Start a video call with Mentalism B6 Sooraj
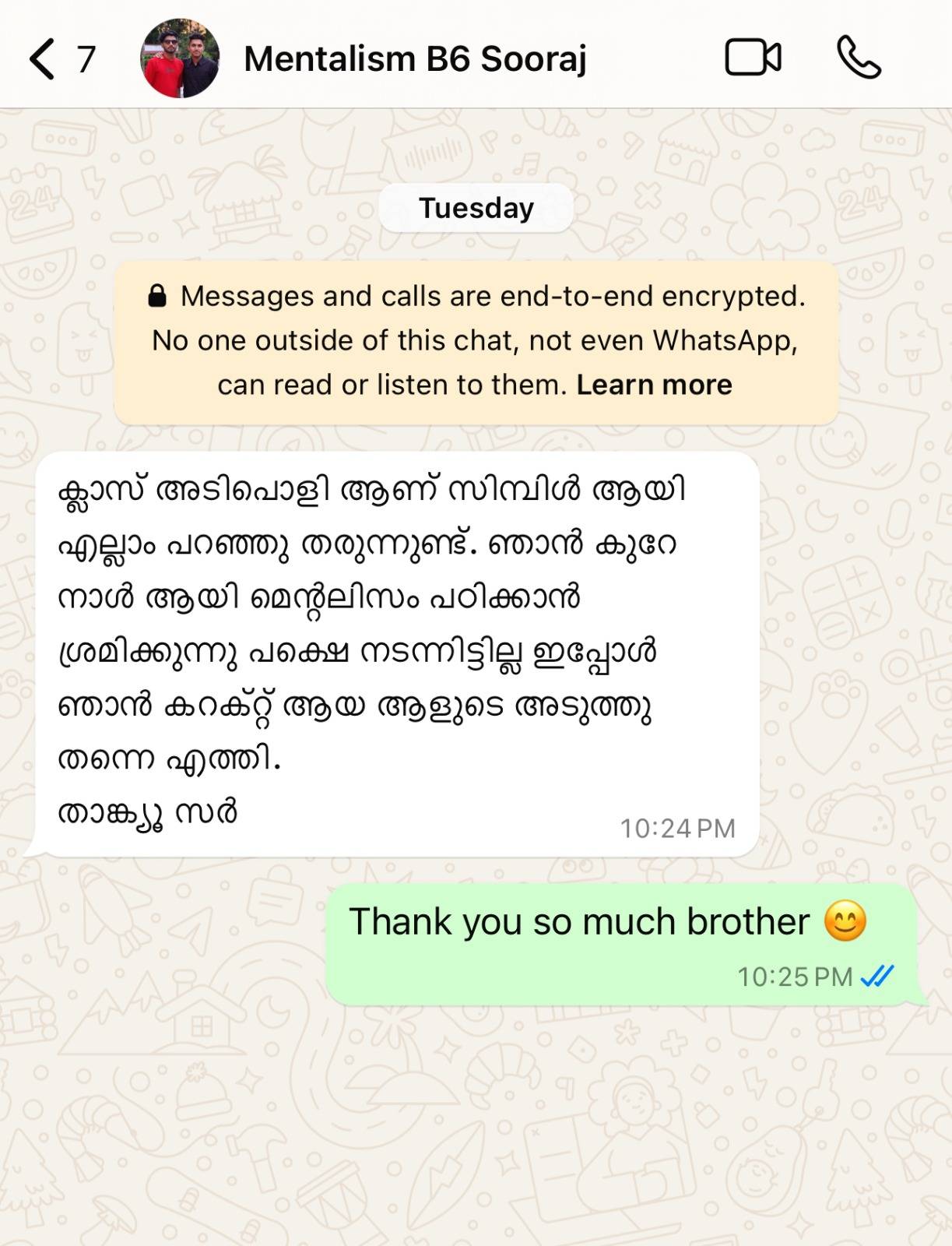 click(x=752, y=58)
